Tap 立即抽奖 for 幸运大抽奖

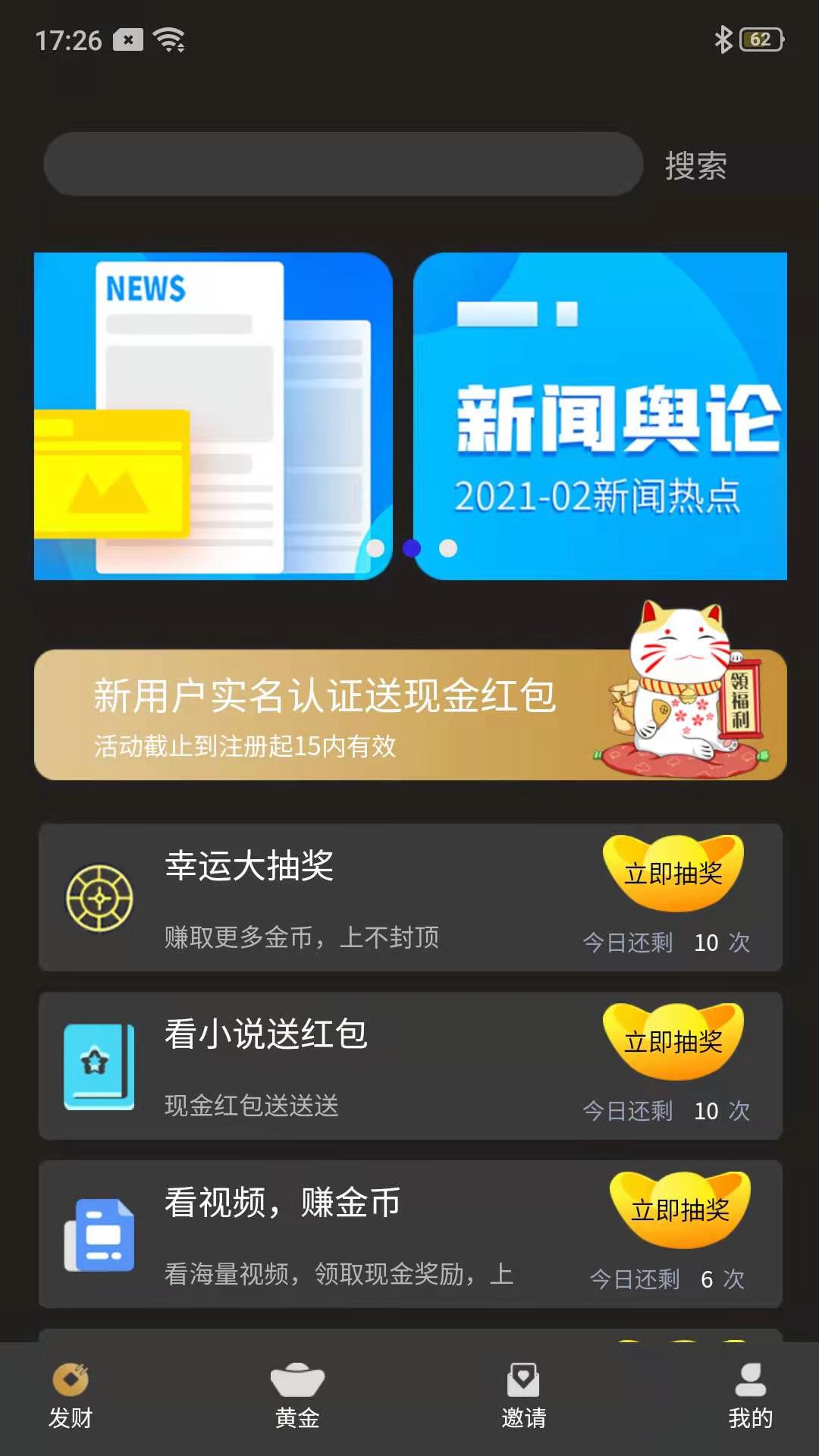click(673, 873)
